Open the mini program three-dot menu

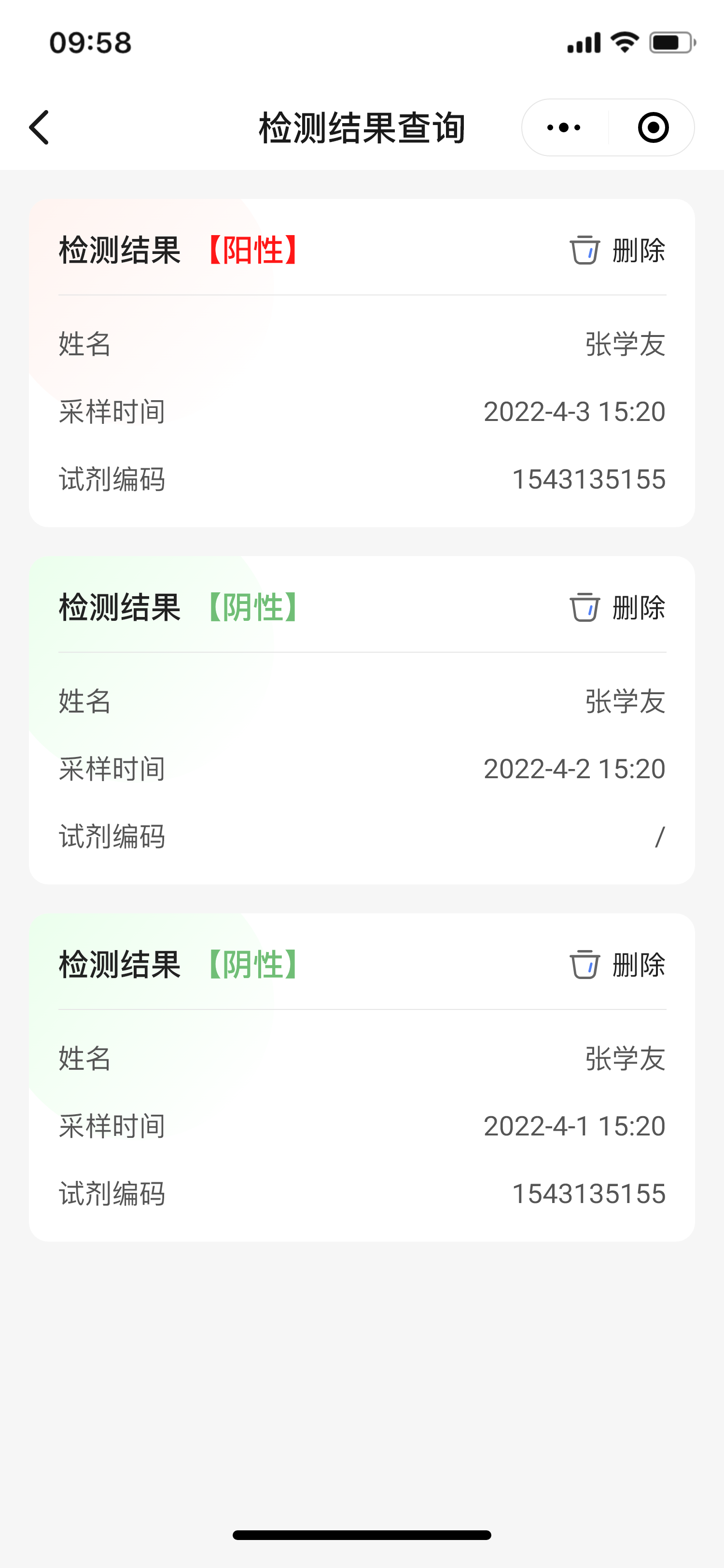pyautogui.click(x=564, y=128)
